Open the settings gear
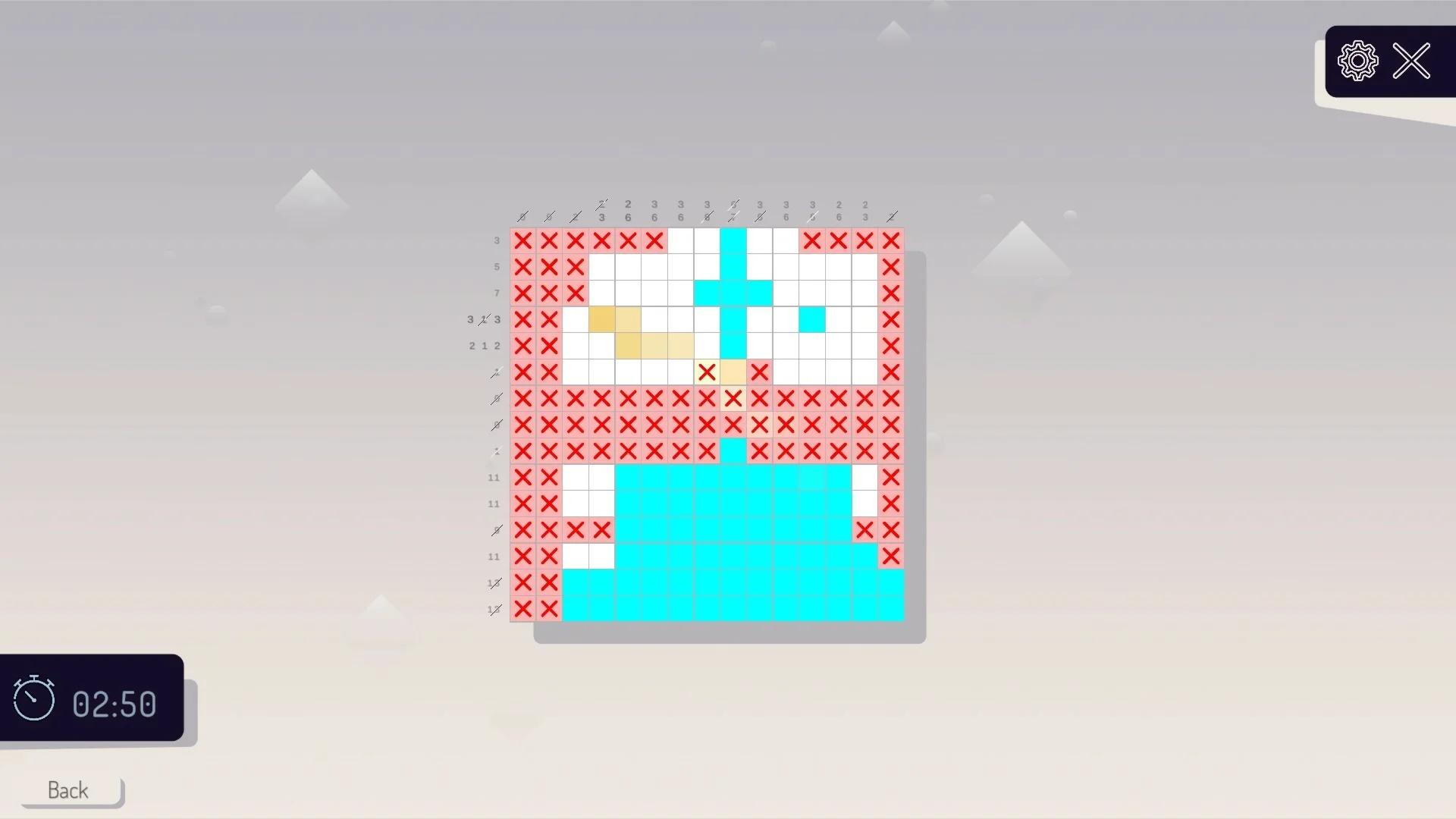This screenshot has width=1456, height=819. point(1357,61)
